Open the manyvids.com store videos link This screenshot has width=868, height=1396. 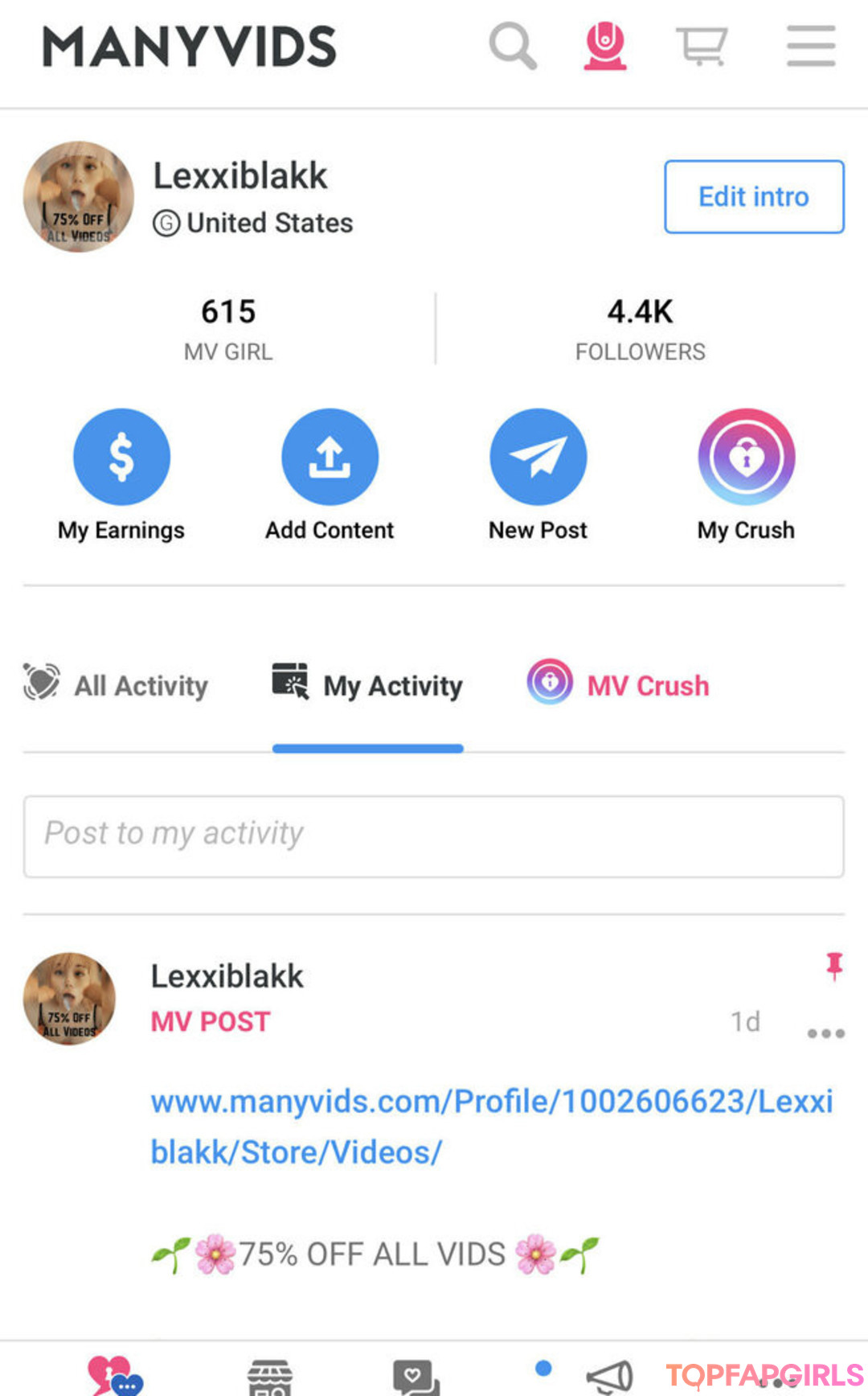pyautogui.click(x=491, y=1126)
